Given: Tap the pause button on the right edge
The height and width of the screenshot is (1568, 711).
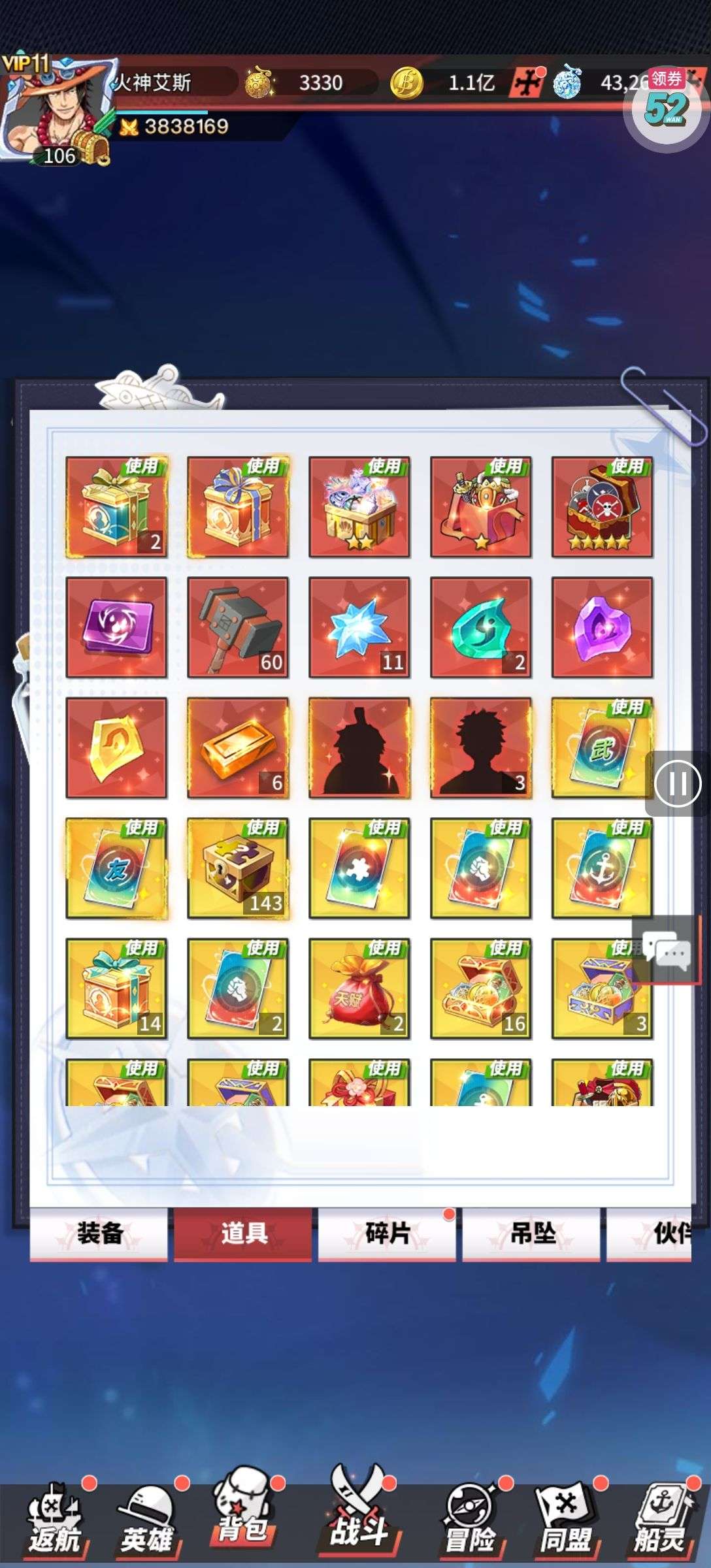Looking at the screenshot, I should [x=677, y=783].
